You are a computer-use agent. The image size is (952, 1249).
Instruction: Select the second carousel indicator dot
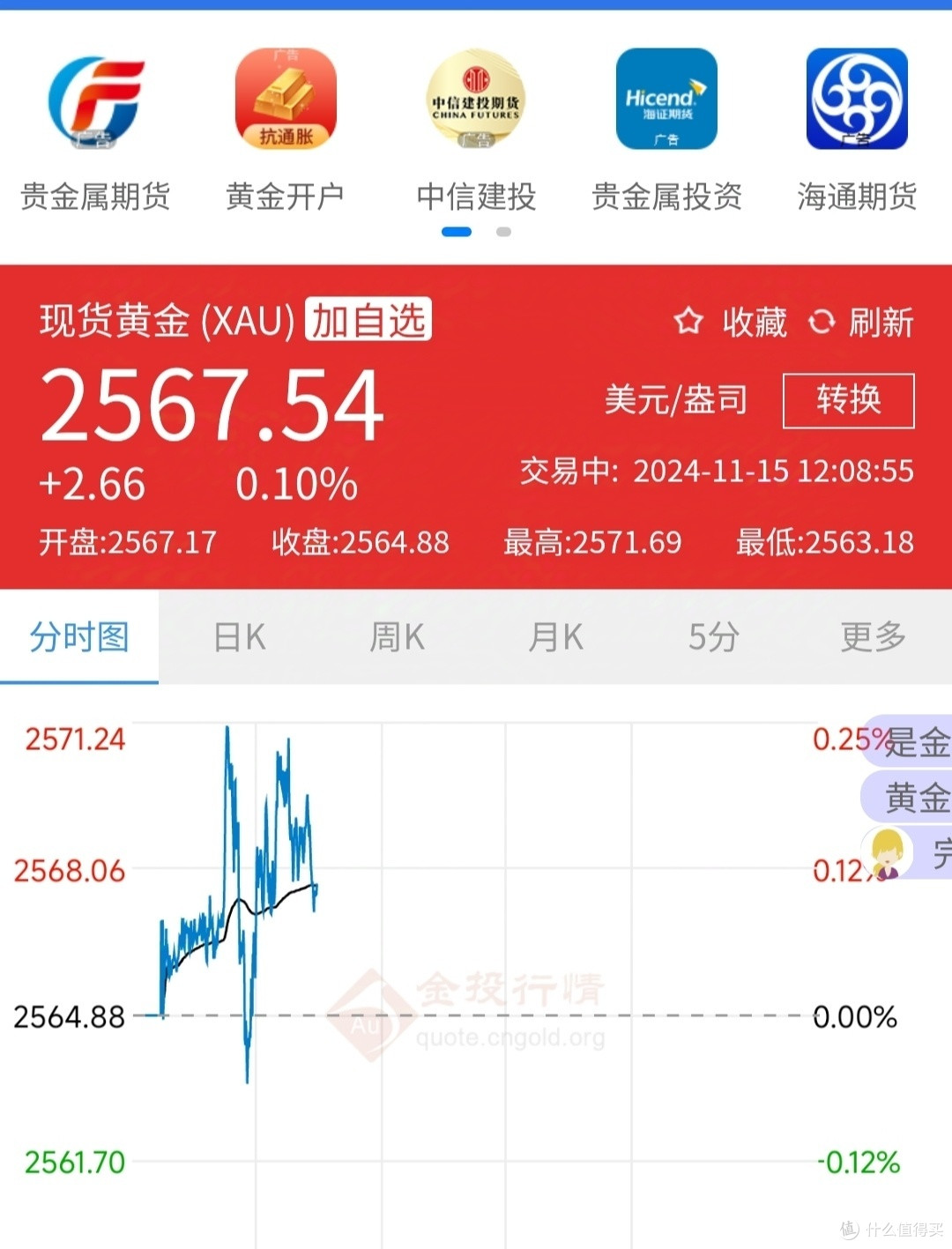click(503, 231)
